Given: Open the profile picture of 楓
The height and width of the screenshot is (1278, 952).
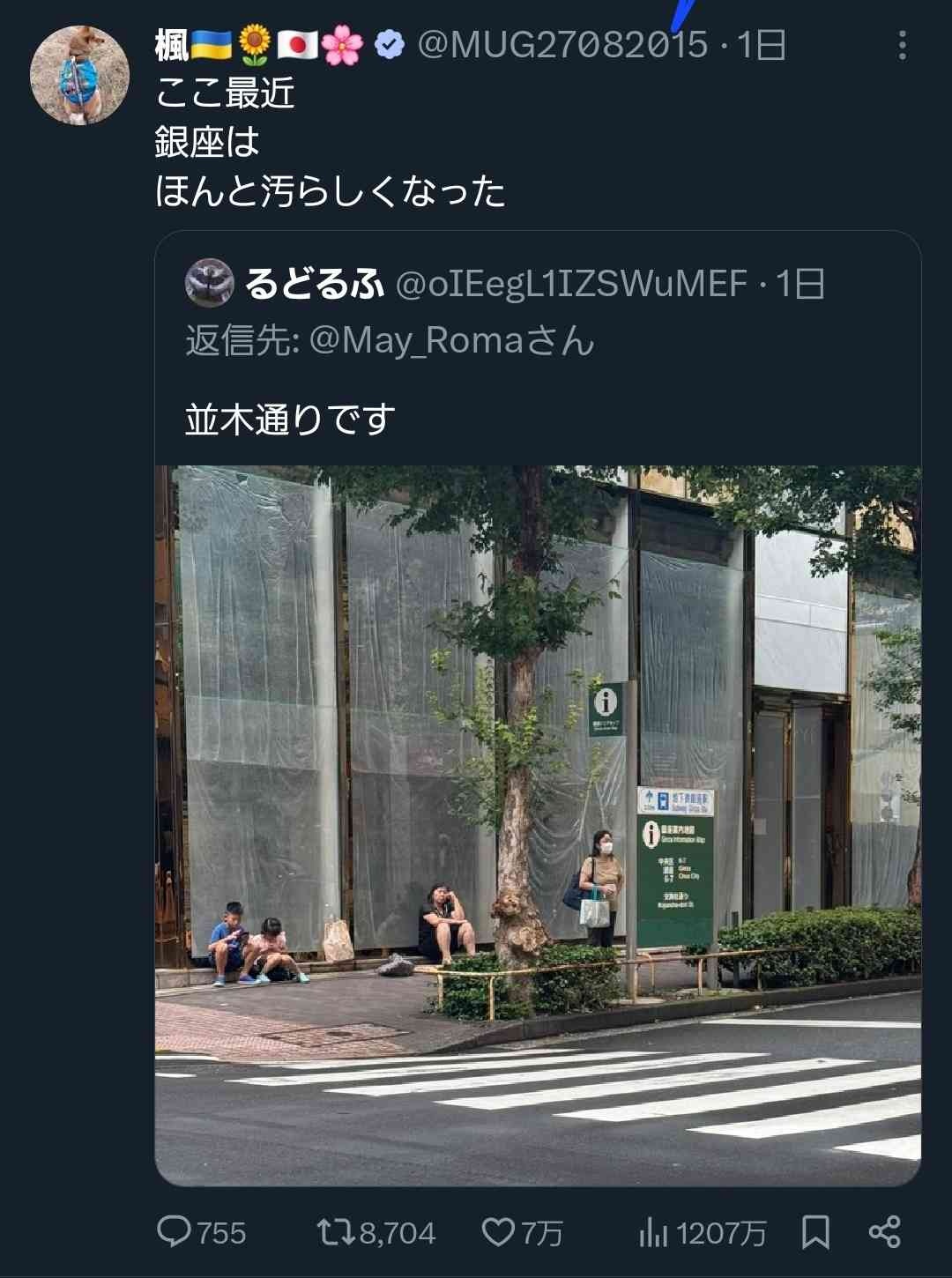Looking at the screenshot, I should 79,75.
